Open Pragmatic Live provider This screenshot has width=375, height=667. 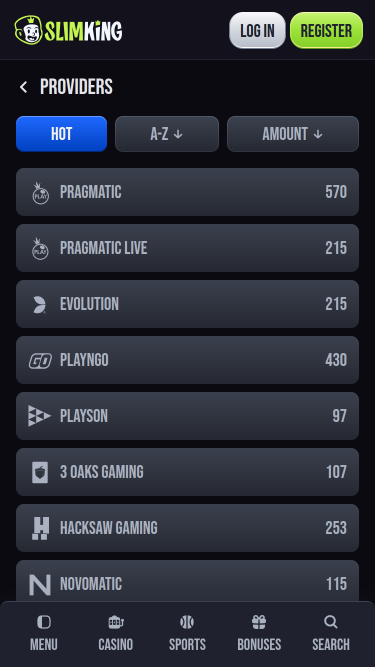(188, 248)
